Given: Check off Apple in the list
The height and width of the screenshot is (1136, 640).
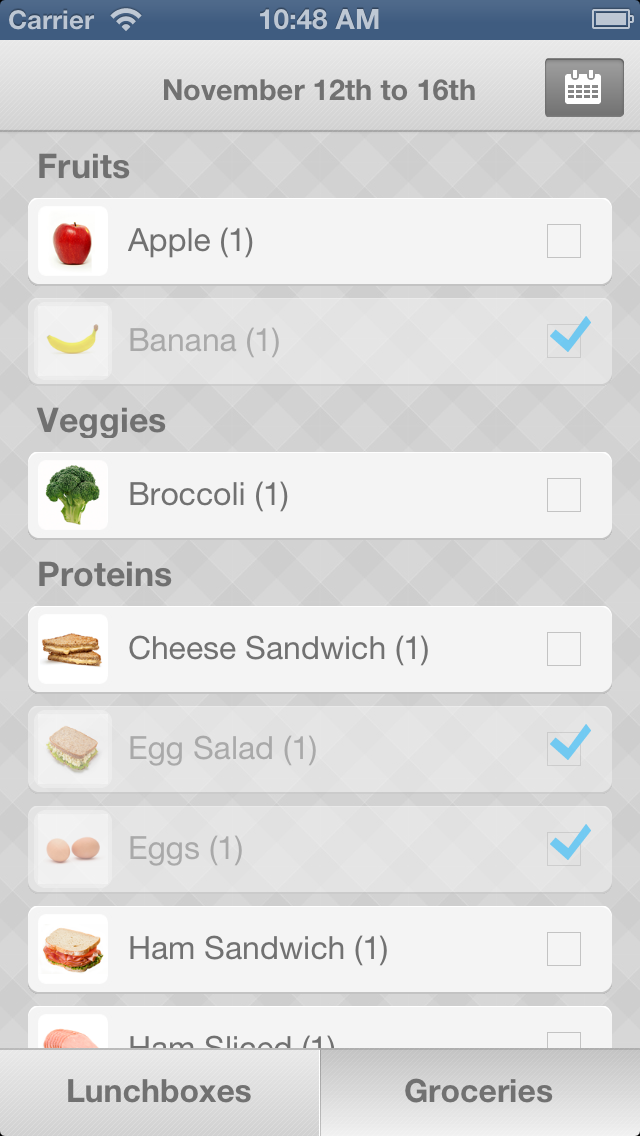Looking at the screenshot, I should tap(564, 241).
